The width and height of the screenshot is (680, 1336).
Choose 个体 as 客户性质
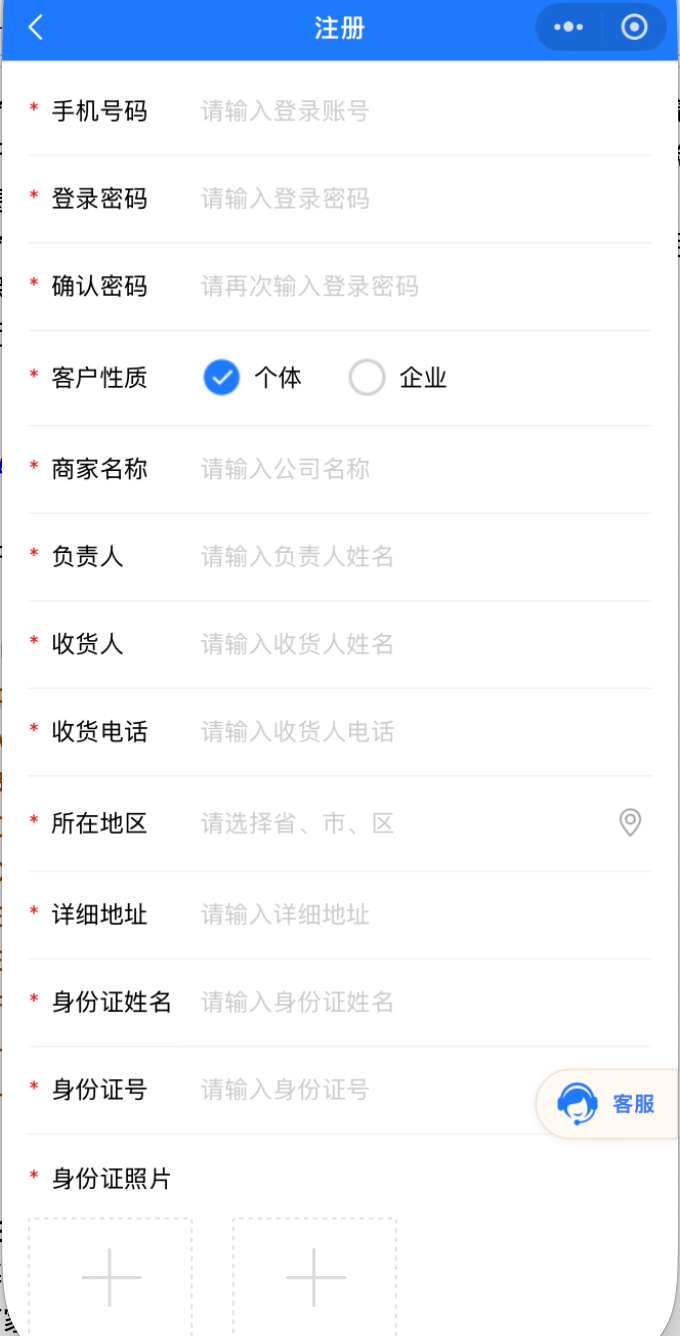point(222,378)
